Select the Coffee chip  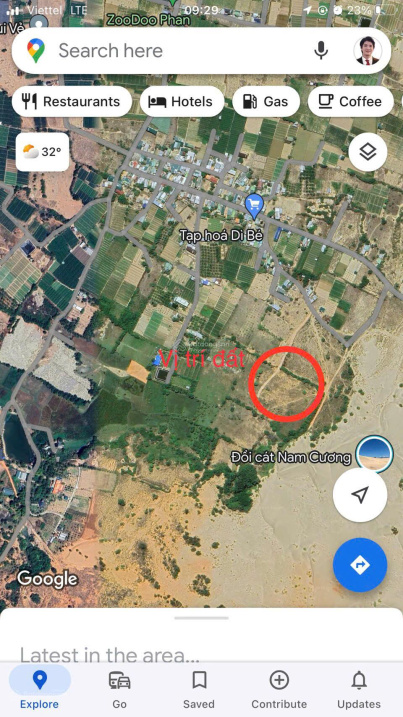pos(351,102)
